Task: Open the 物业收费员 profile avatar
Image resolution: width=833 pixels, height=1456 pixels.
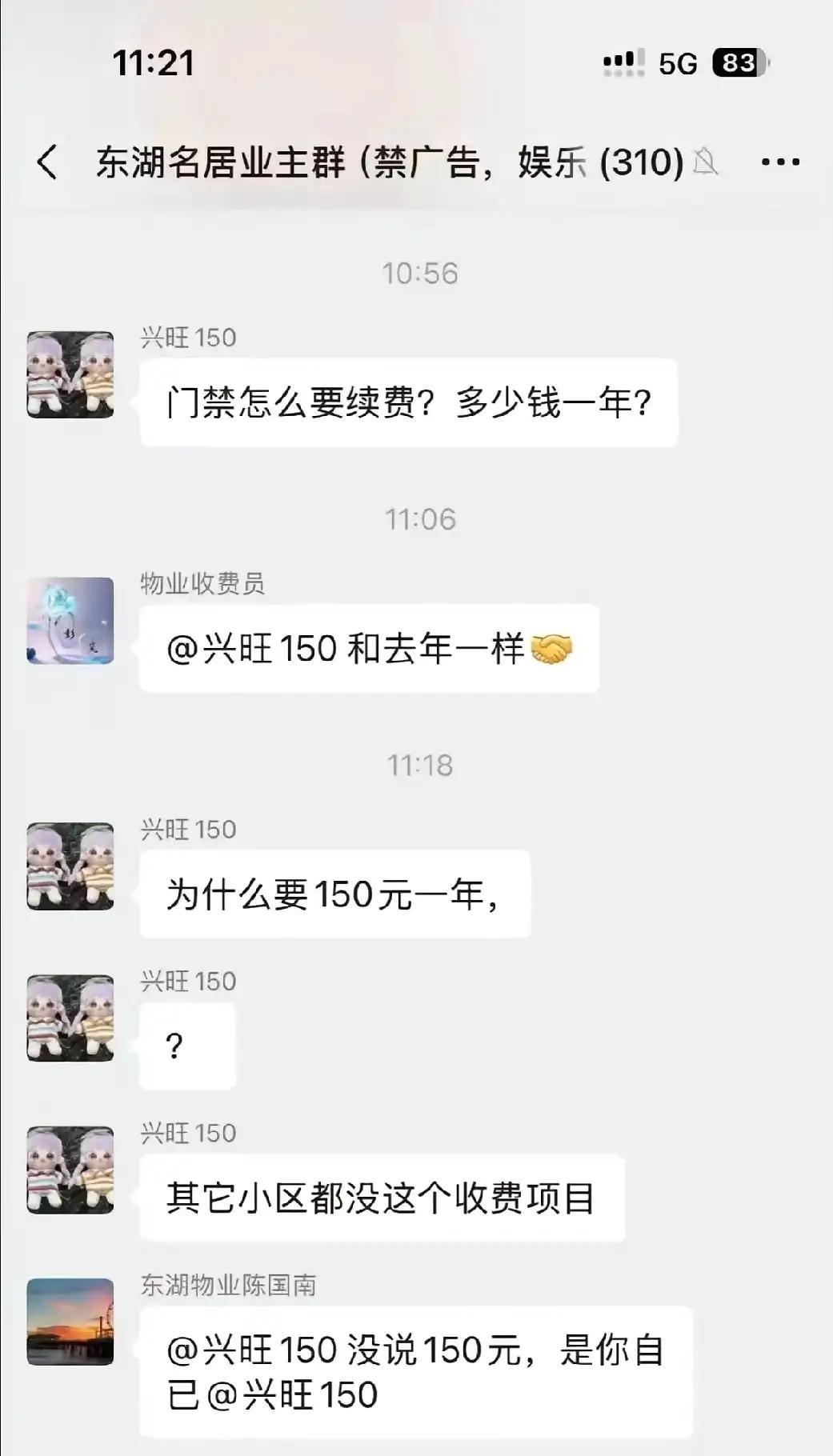Action: tap(70, 621)
